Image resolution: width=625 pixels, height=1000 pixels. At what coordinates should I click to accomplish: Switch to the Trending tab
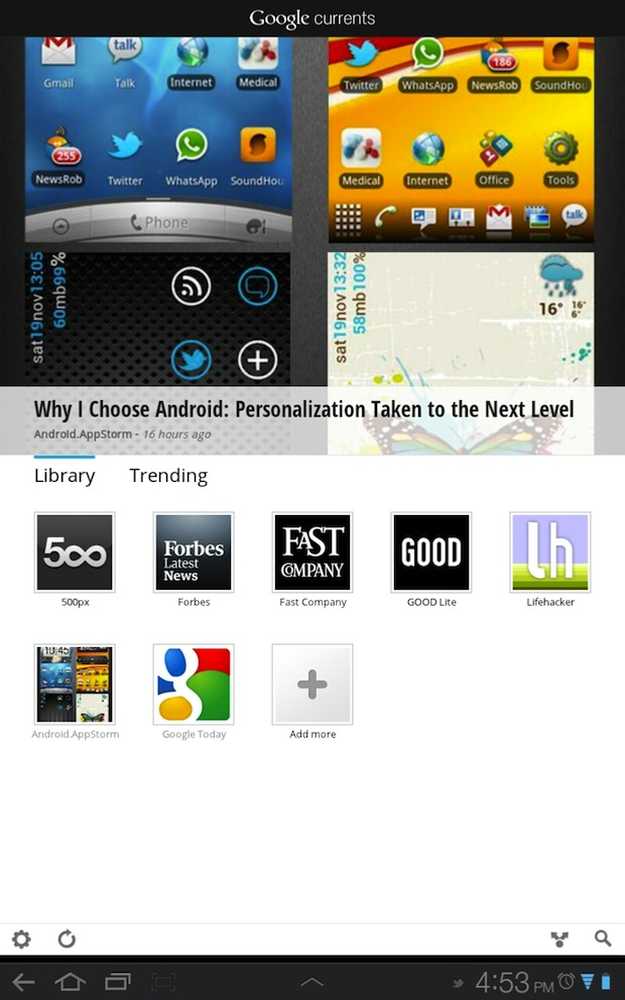[168, 476]
